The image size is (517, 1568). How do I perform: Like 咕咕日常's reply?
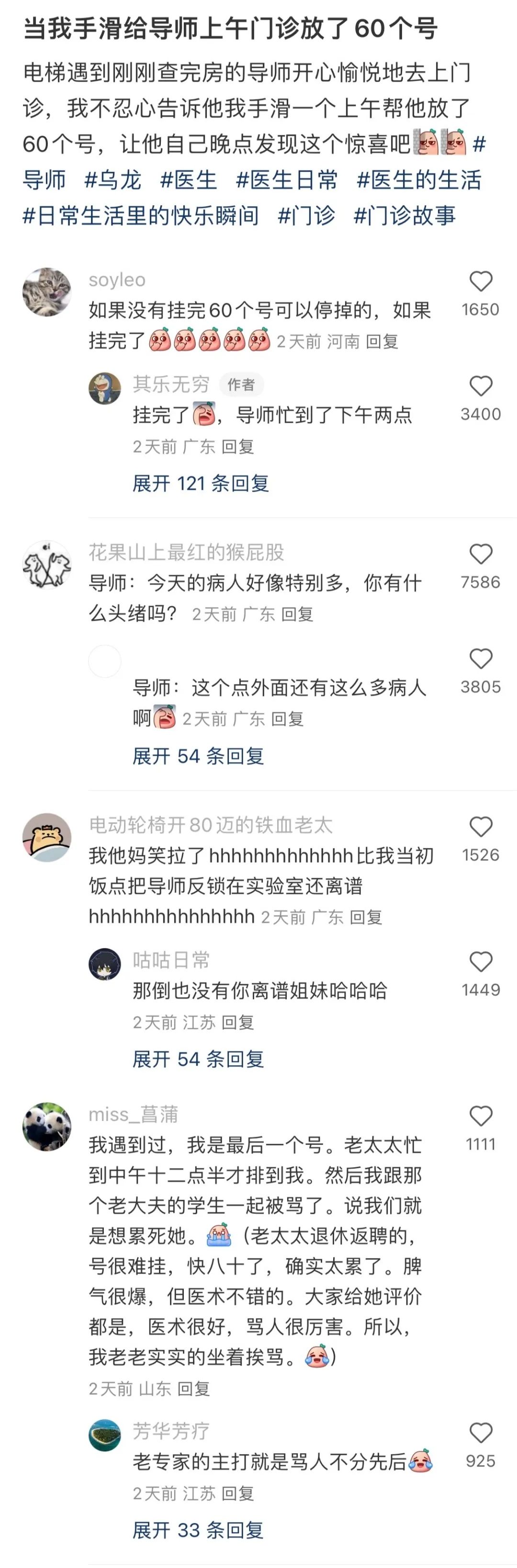[x=481, y=962]
